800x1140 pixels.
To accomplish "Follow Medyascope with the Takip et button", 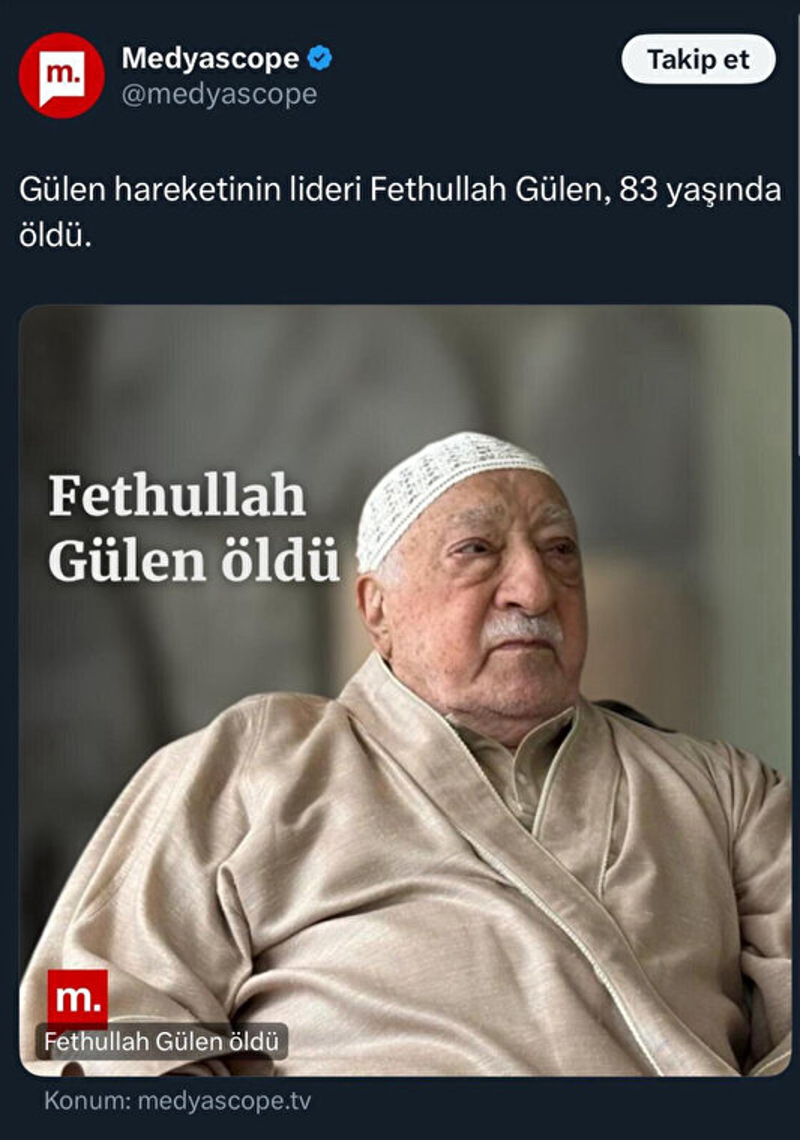I will tap(698, 60).
